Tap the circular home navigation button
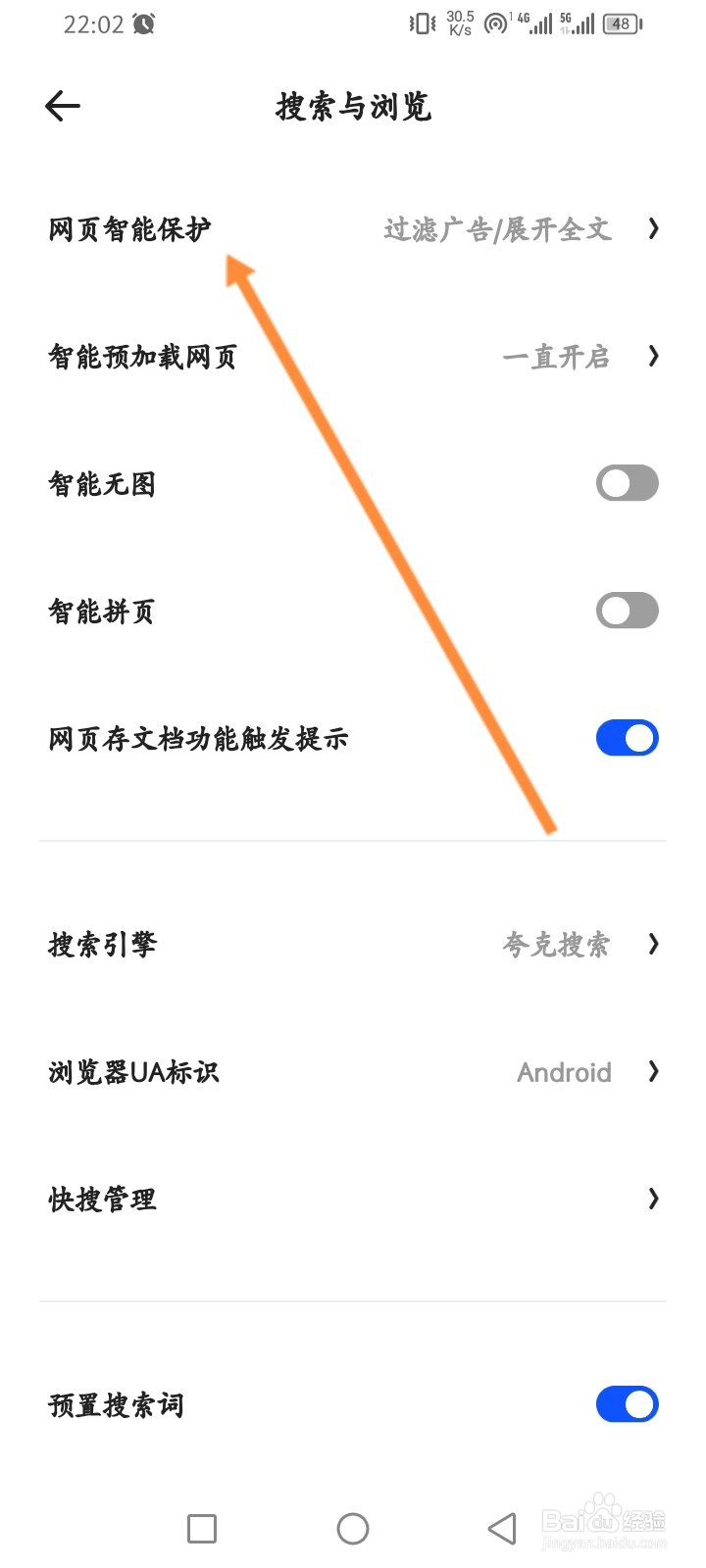706x1568 pixels. tap(352, 1528)
